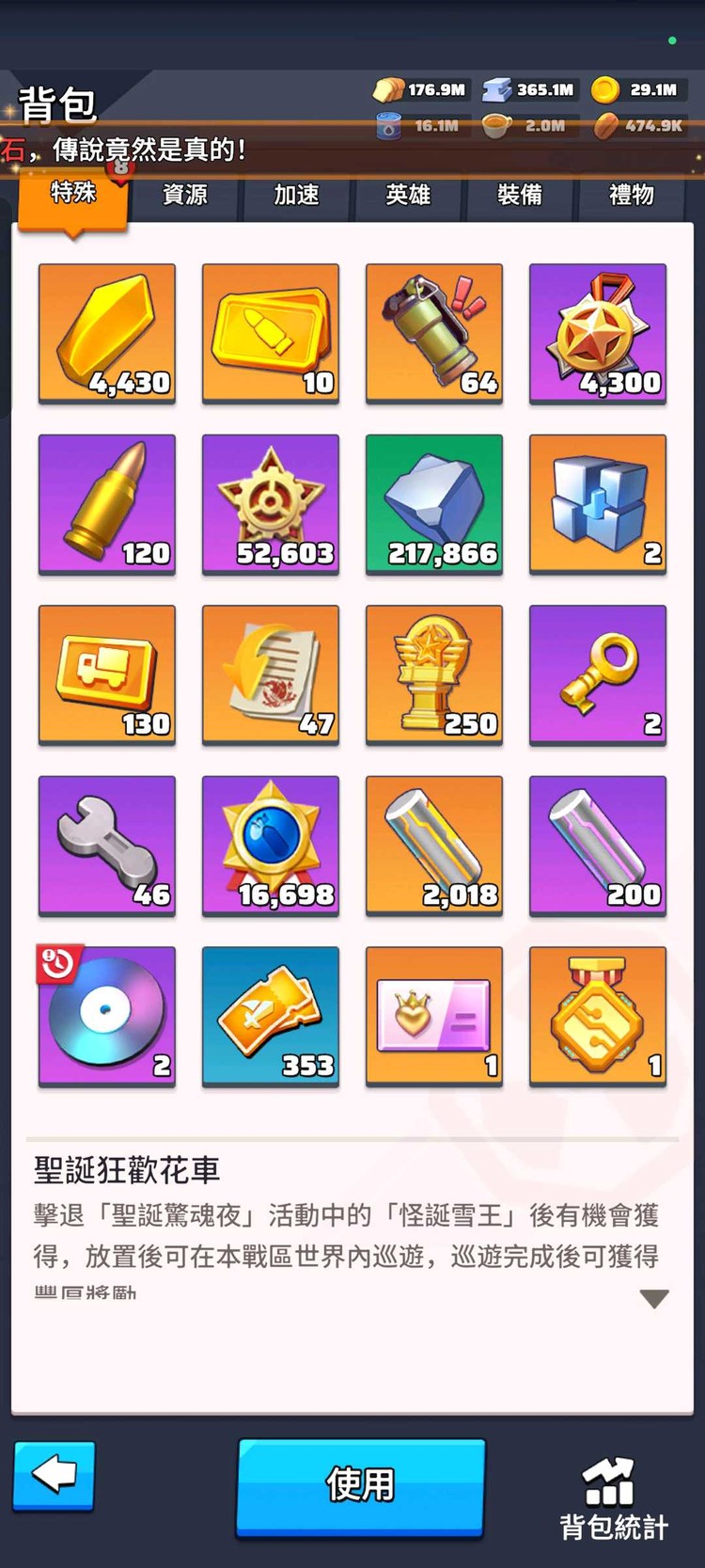The width and height of the screenshot is (705, 1568).
Task: Tap the 使用 button
Action: 360,1485
